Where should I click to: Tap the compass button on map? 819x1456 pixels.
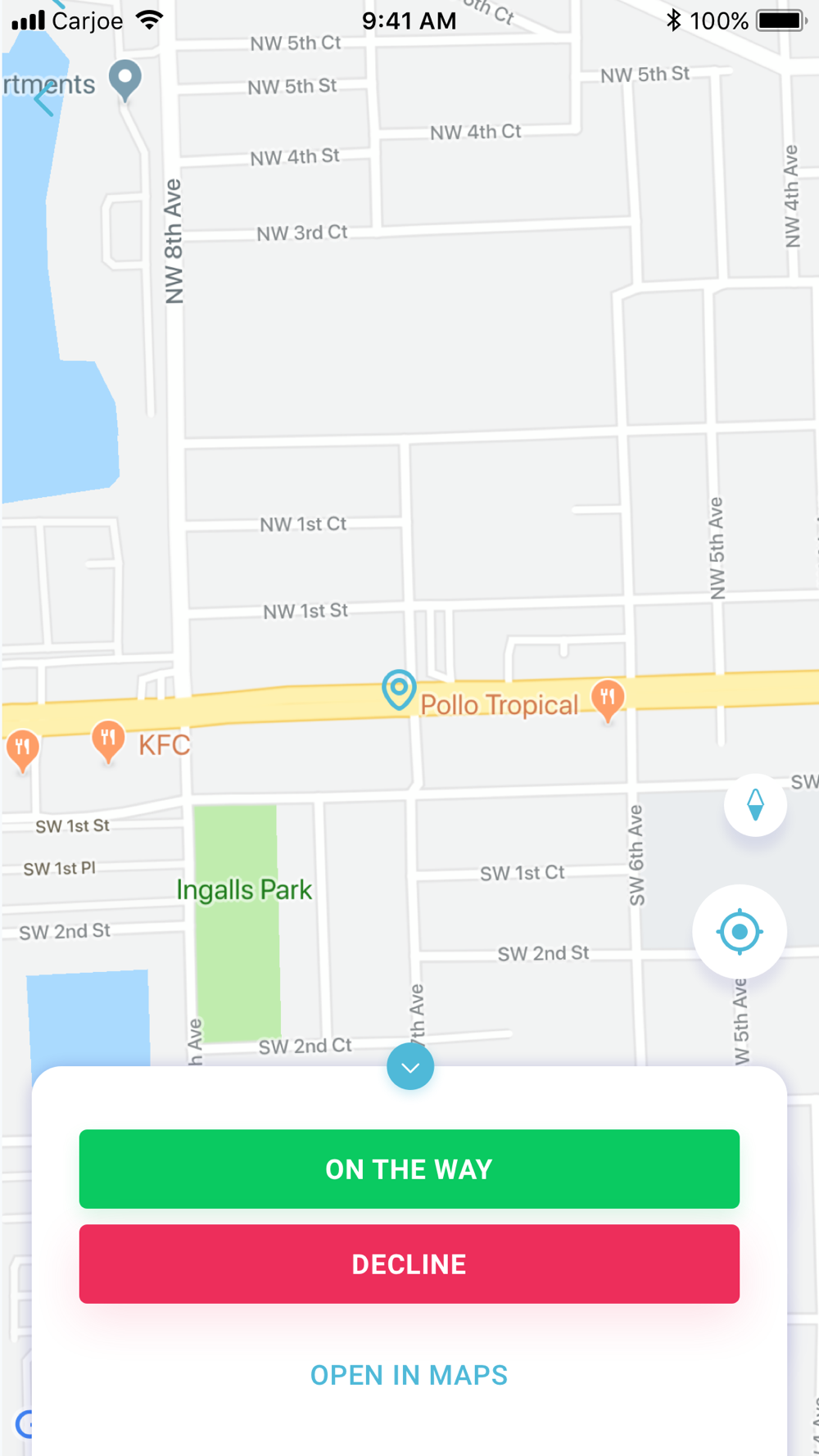tap(755, 805)
